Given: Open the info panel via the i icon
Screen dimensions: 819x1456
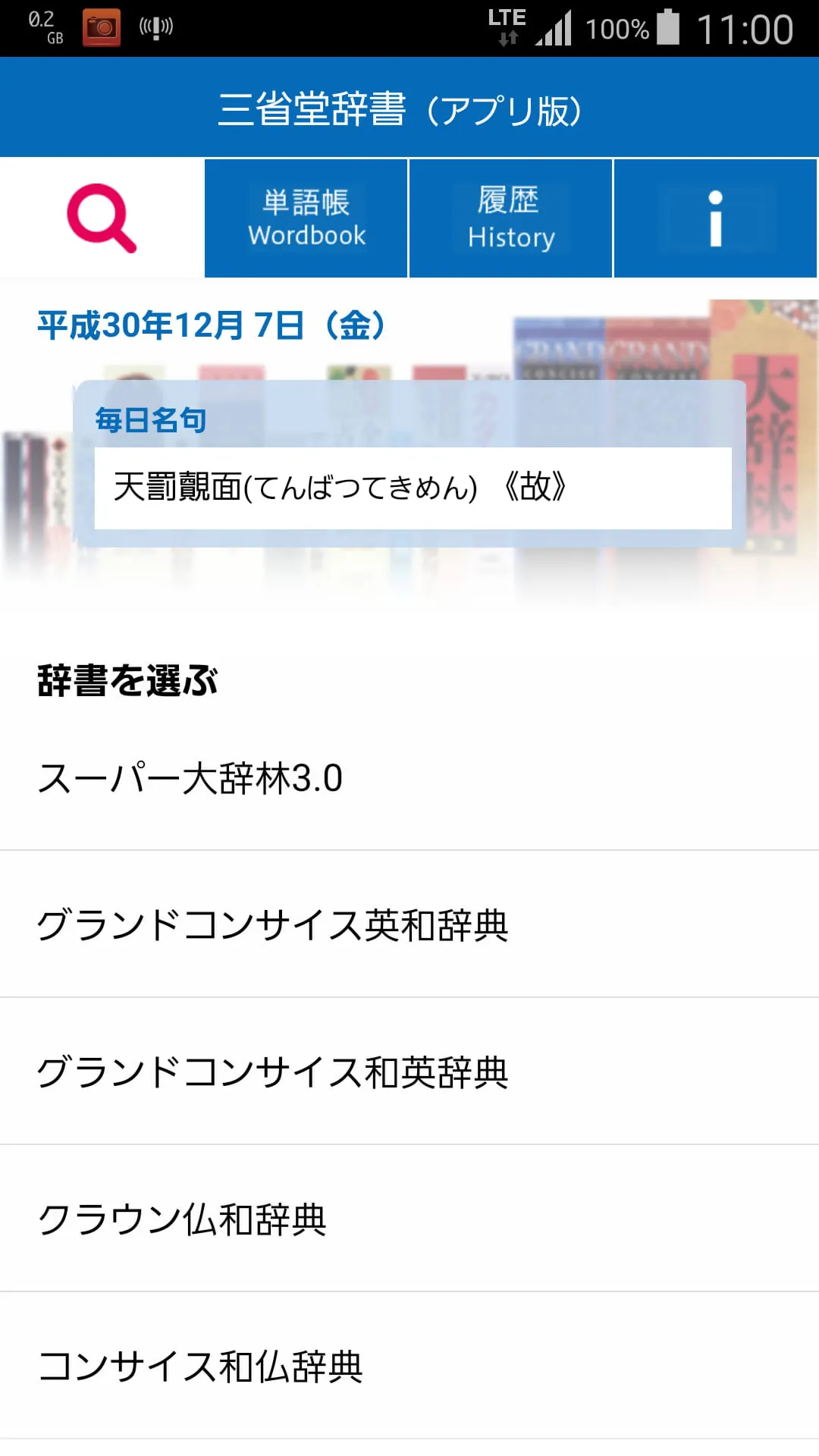Looking at the screenshot, I should (x=714, y=218).
